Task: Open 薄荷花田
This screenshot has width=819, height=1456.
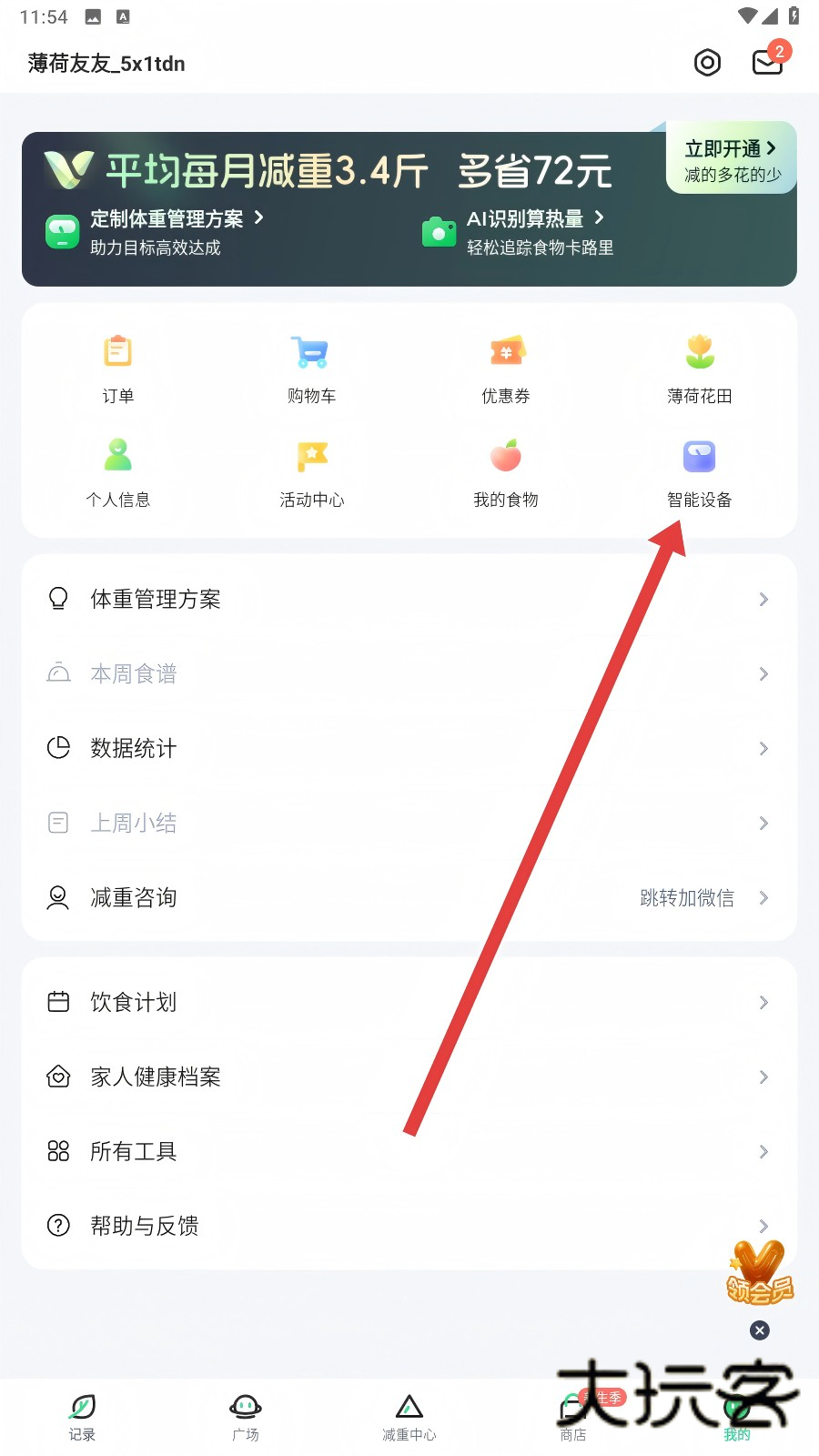Action: click(699, 368)
